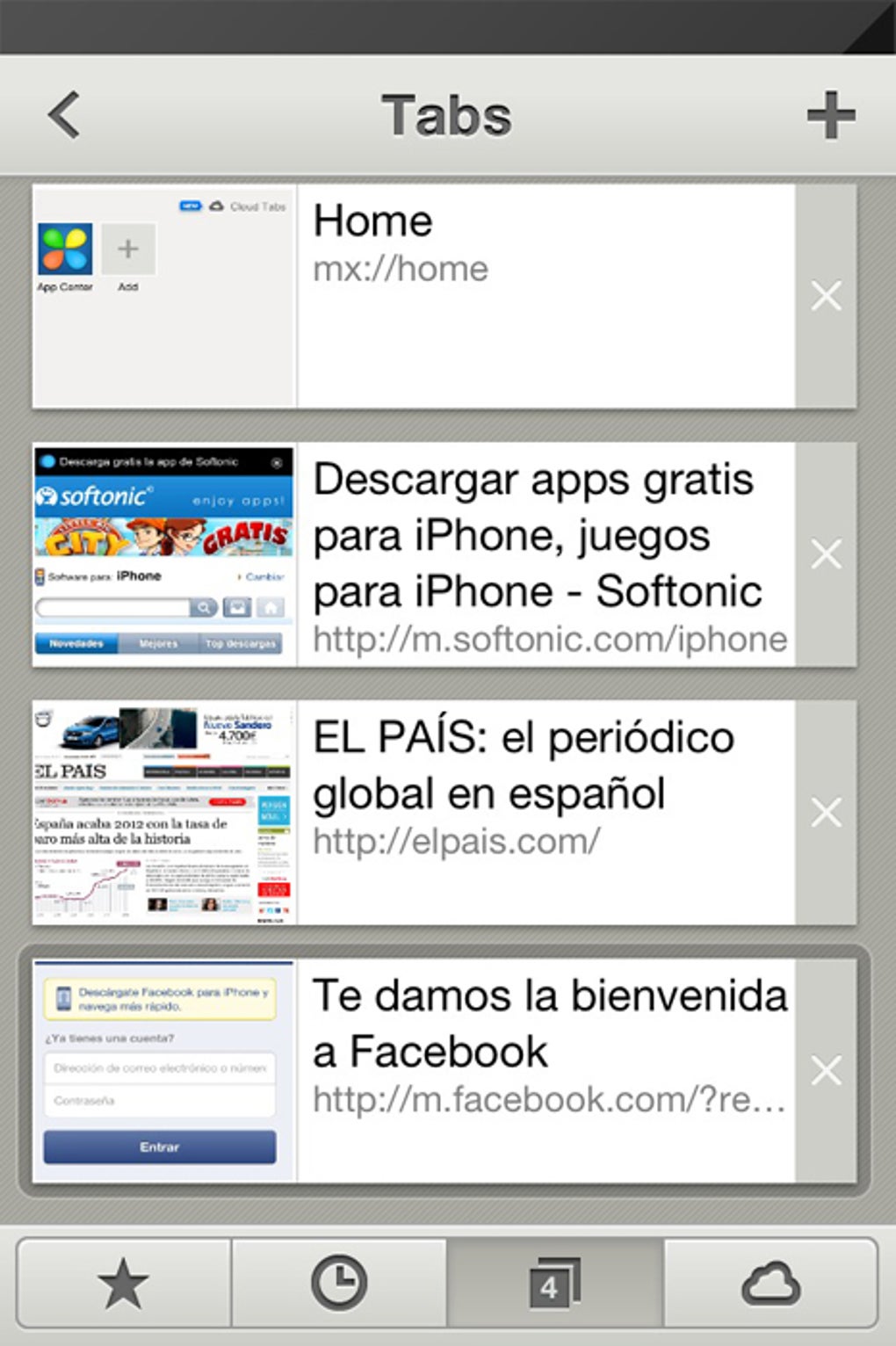Screen dimensions: 896x1346
Task: Close the Home tab
Action: 826,296
